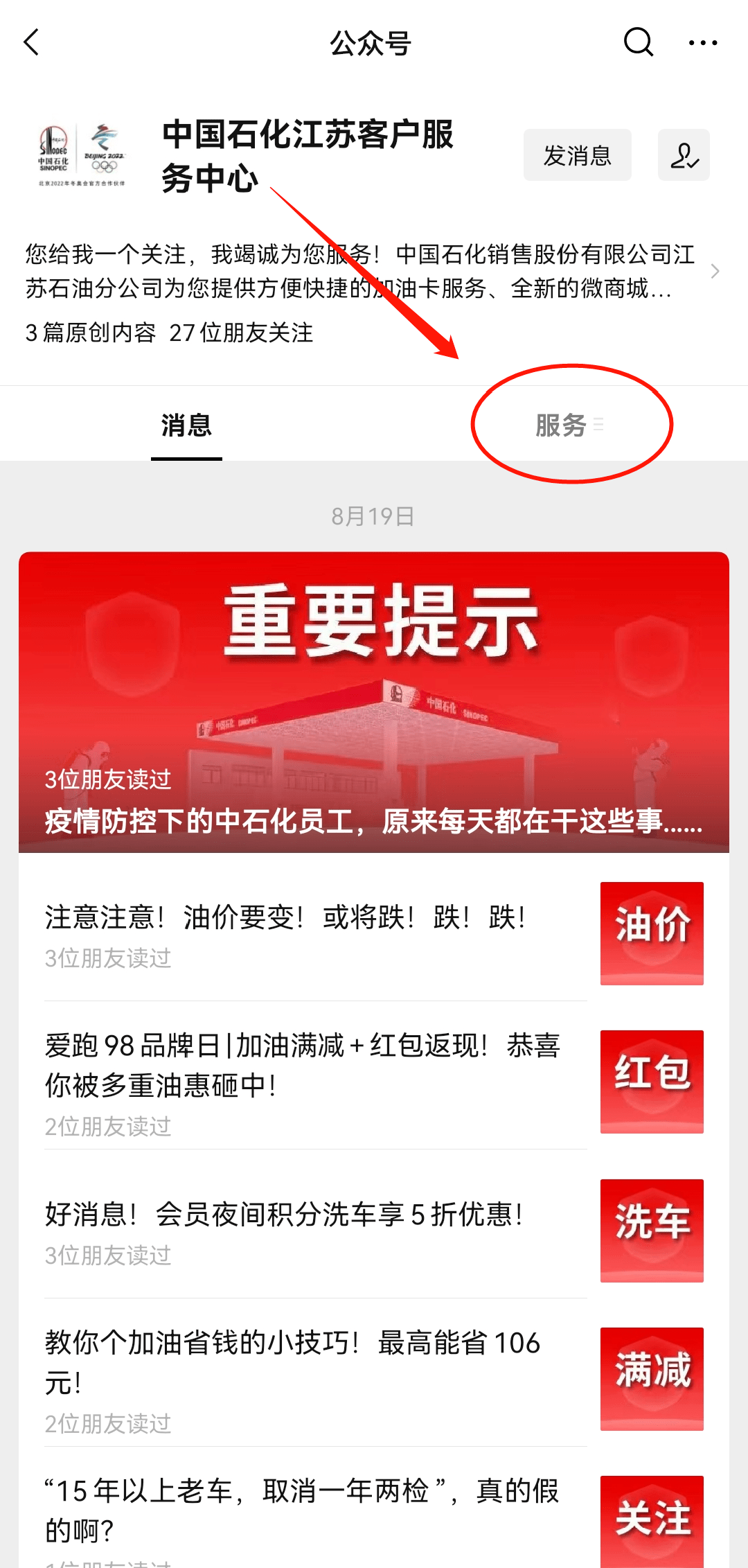Go back from the official account page
Viewport: 748px width, 1568px height.
tap(32, 43)
